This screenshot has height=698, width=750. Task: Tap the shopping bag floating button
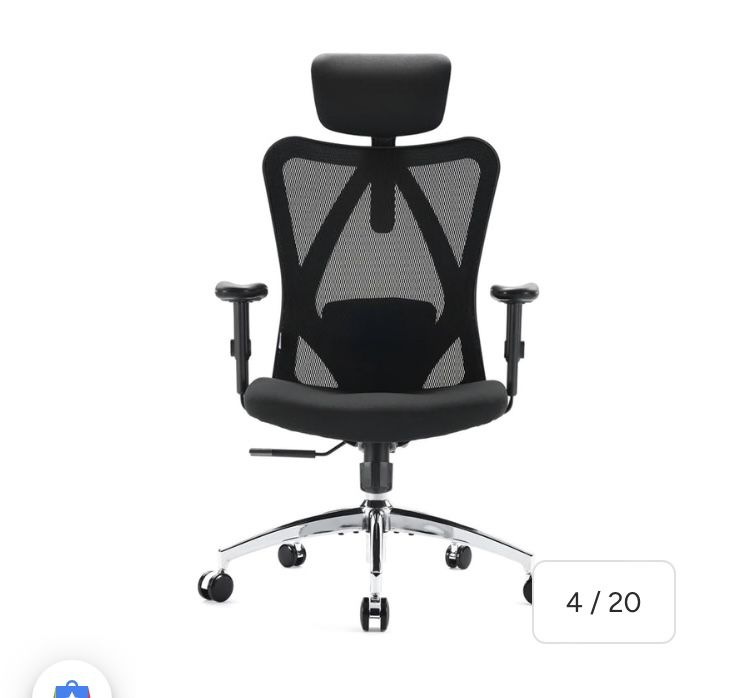click(72, 686)
